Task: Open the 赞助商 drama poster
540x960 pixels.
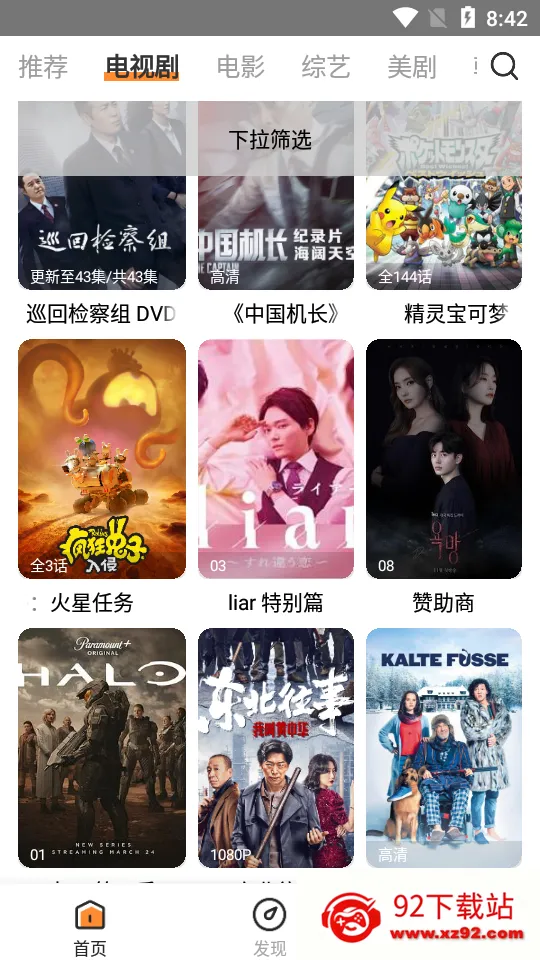Action: pyautogui.click(x=444, y=459)
